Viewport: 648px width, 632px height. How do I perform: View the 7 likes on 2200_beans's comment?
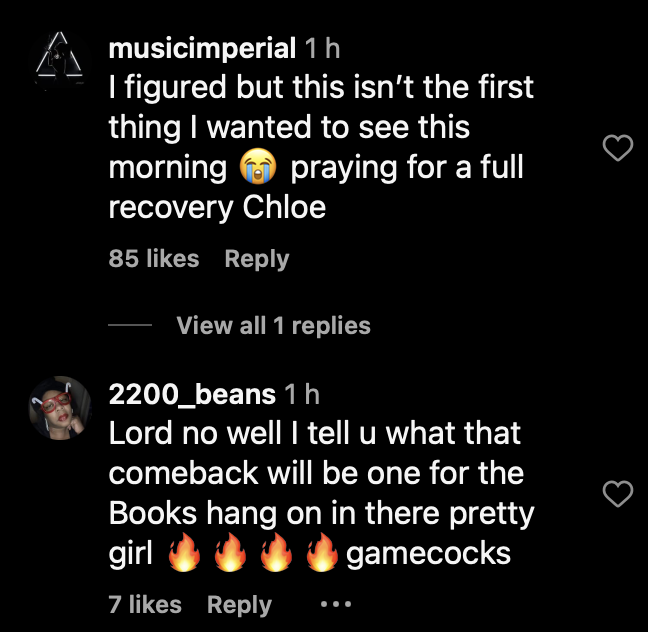tap(145, 605)
